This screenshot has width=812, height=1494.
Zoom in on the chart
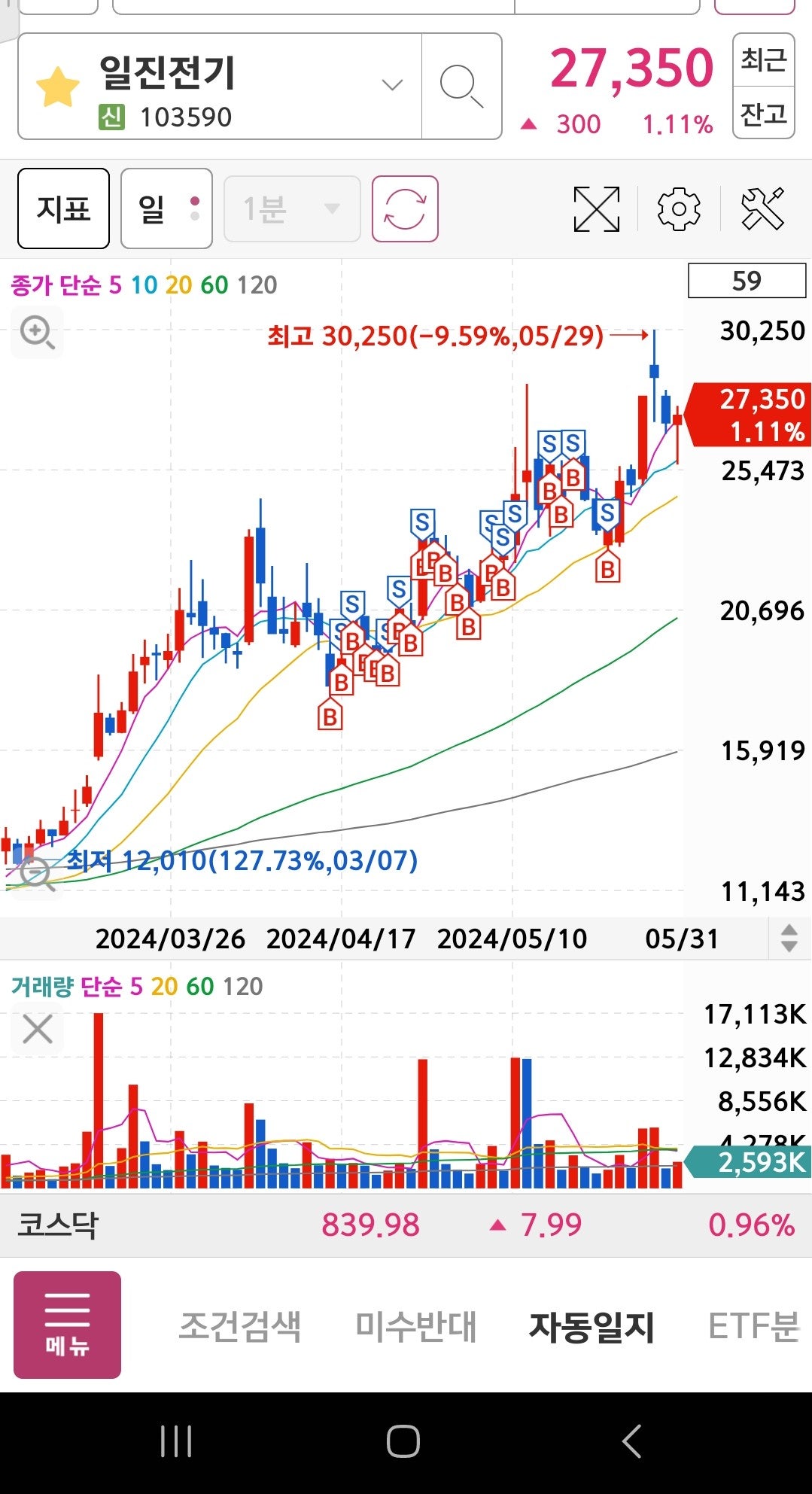38,332
